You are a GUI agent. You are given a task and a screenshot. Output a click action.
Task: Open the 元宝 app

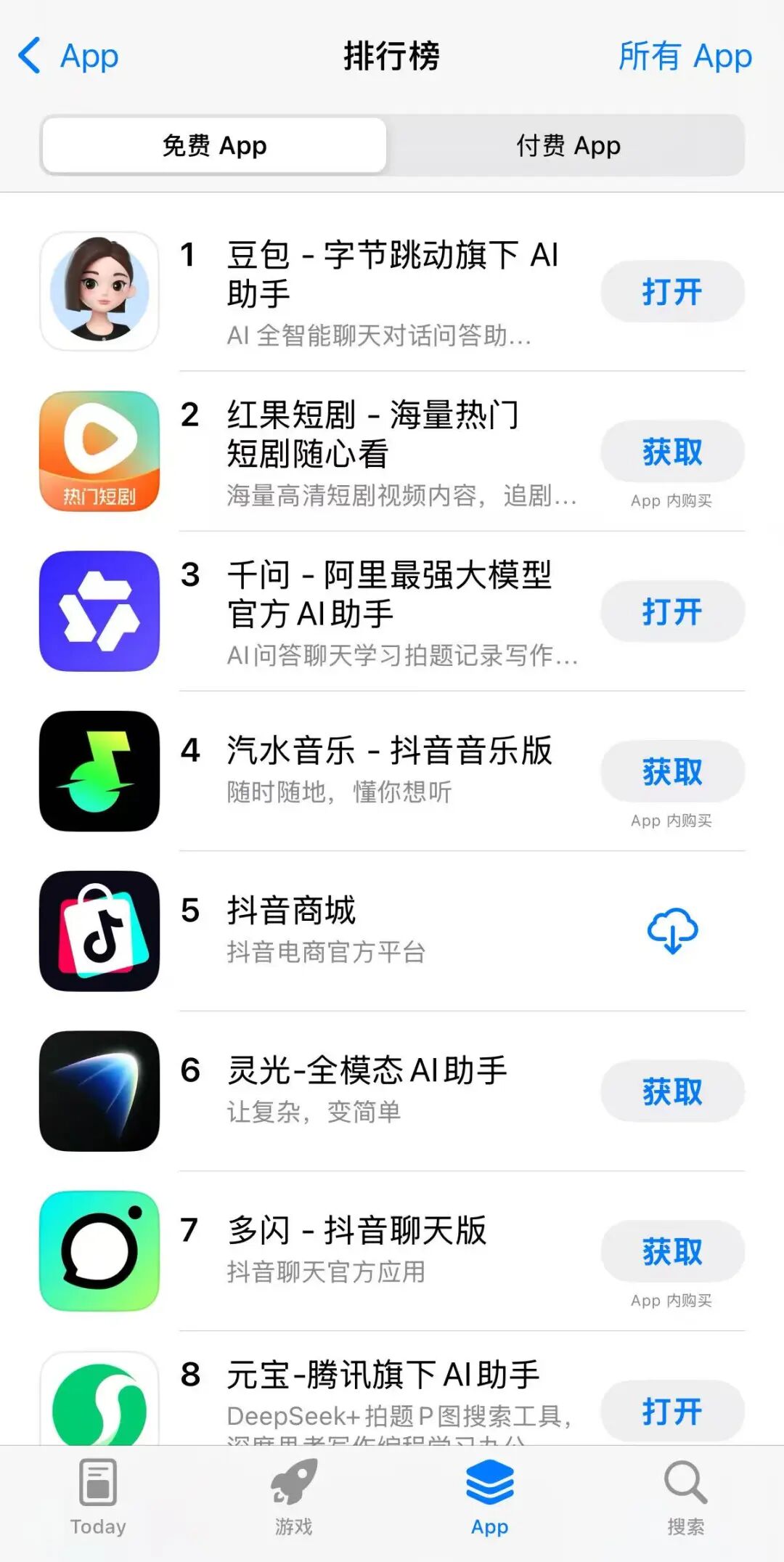point(671,1411)
